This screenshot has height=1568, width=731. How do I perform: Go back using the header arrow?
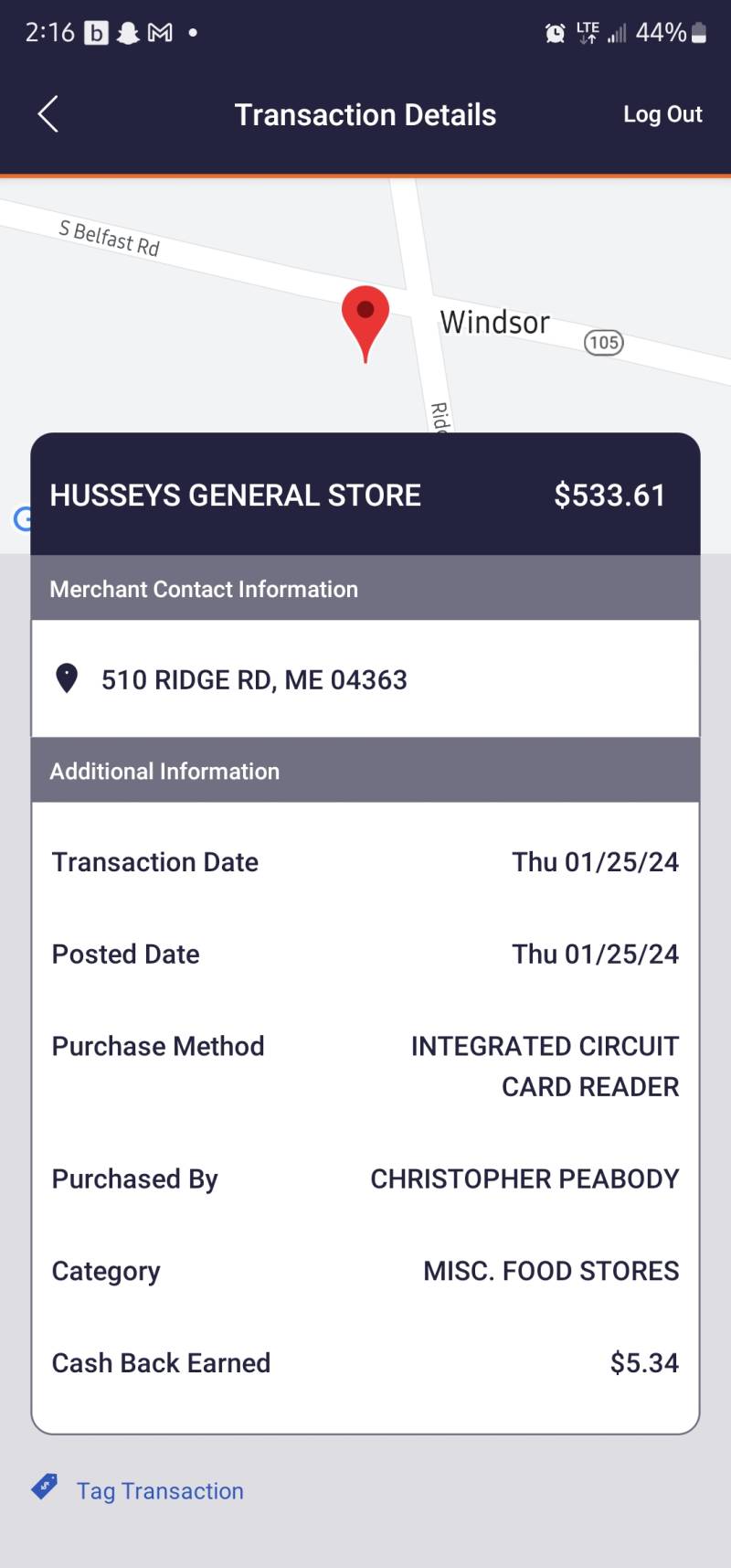[48, 114]
